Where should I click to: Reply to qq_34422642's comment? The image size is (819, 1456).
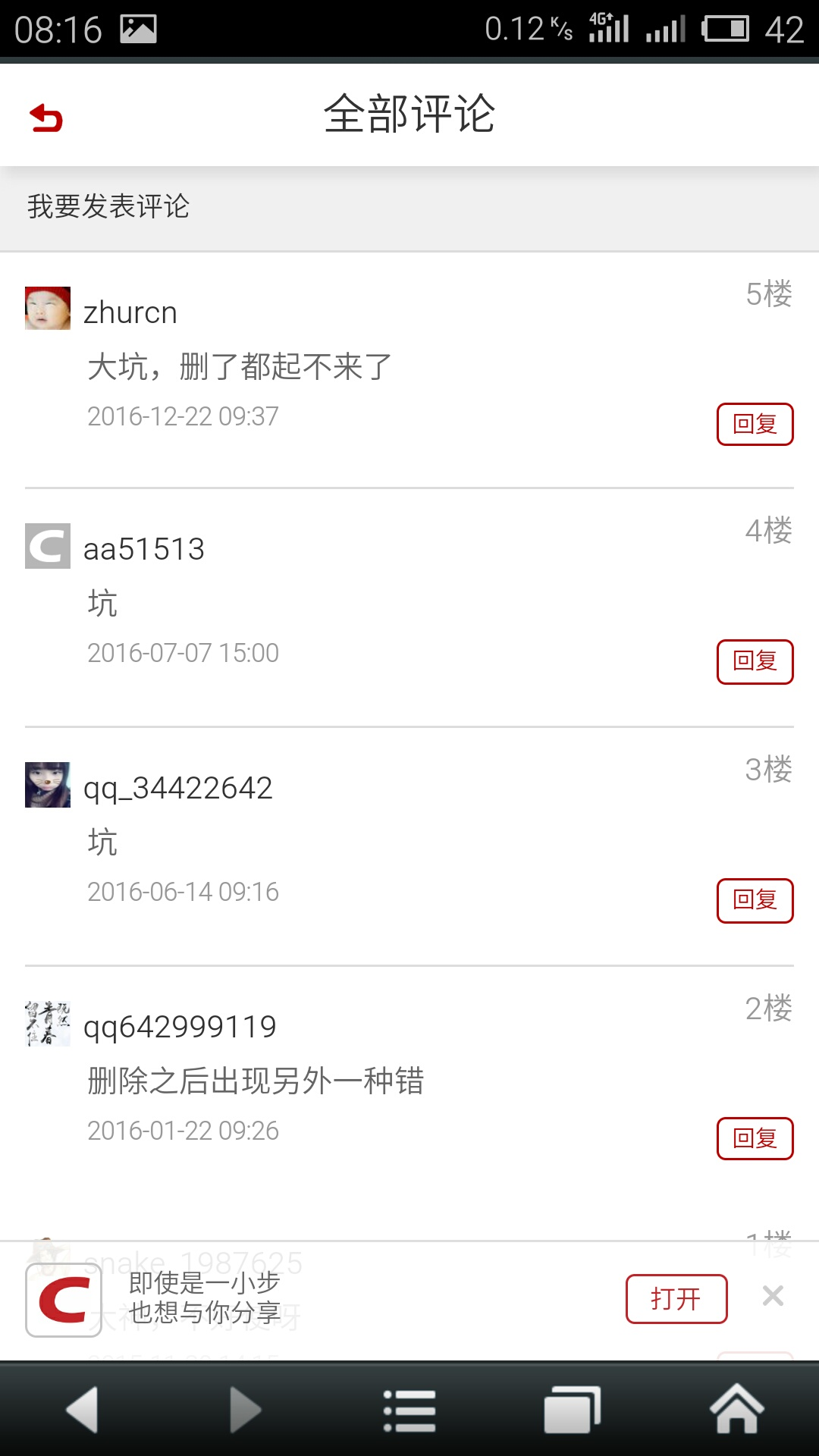click(x=755, y=900)
